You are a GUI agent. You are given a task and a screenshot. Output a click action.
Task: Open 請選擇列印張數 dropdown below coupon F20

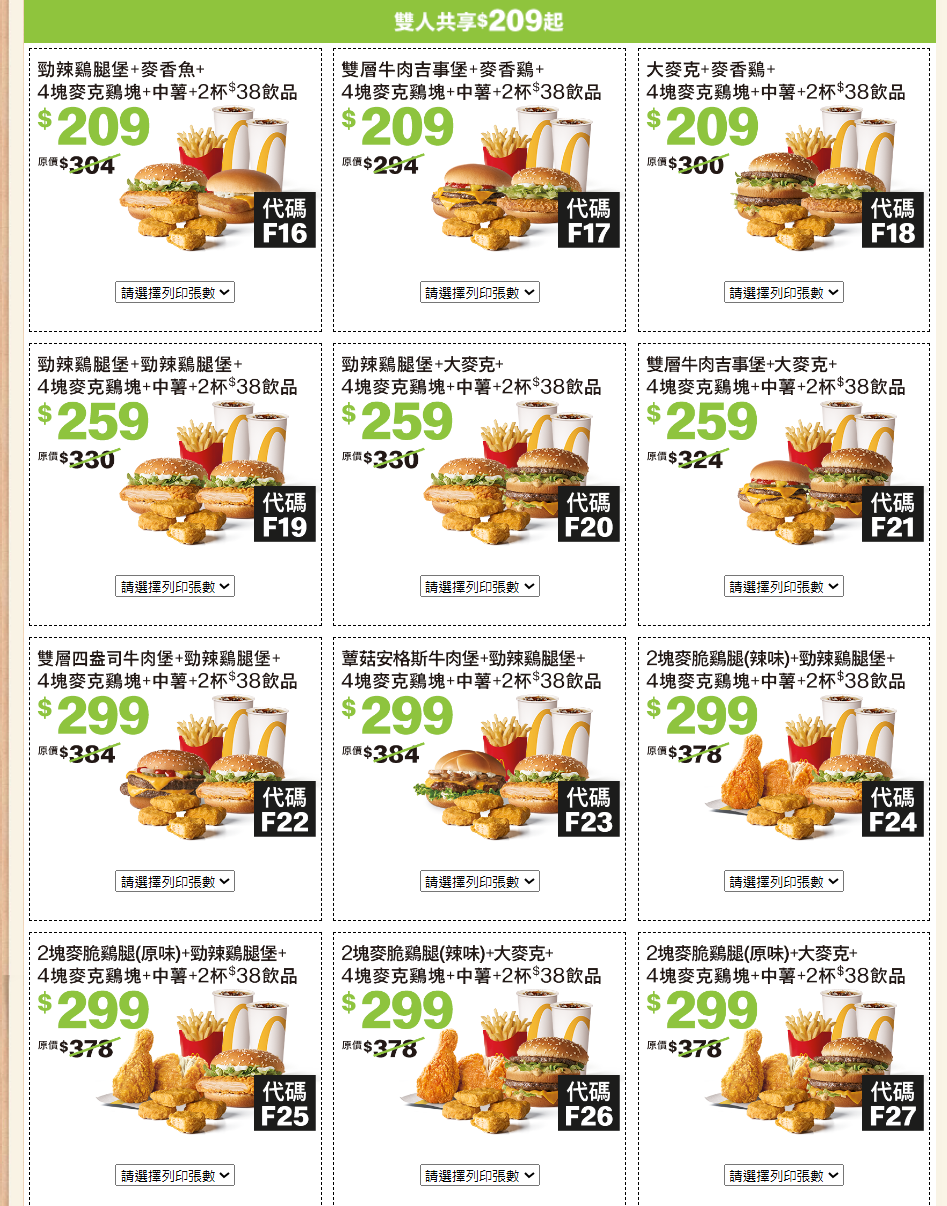coord(477,585)
